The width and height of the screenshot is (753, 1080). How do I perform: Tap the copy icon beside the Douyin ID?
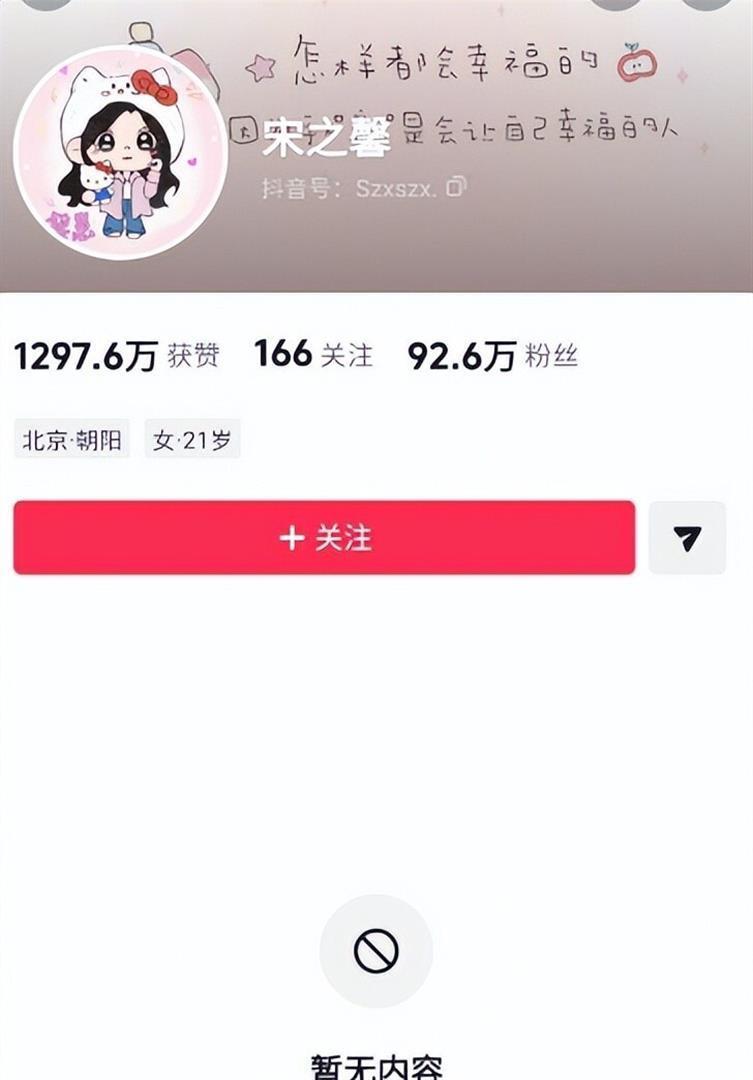(455, 188)
